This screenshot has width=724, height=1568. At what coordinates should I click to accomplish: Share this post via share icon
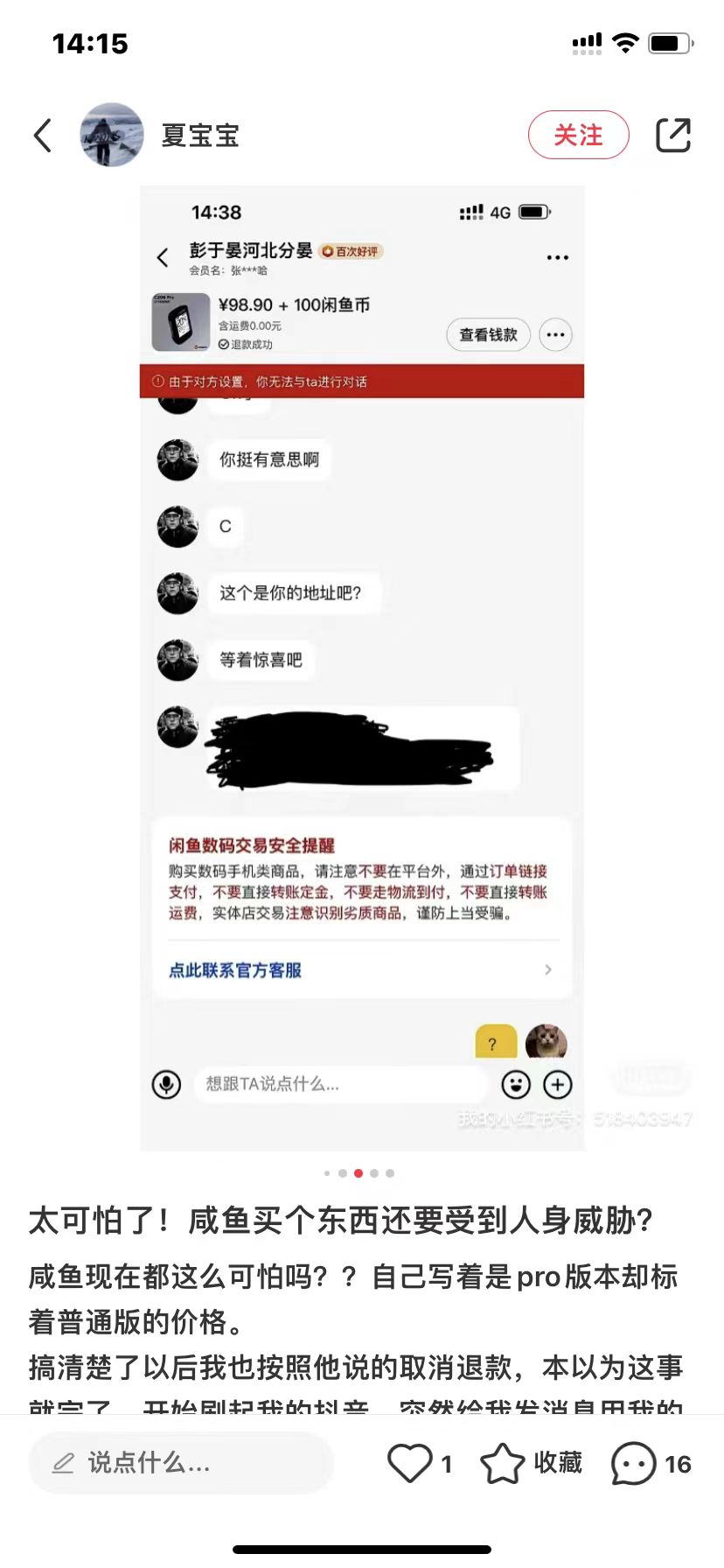tap(673, 135)
